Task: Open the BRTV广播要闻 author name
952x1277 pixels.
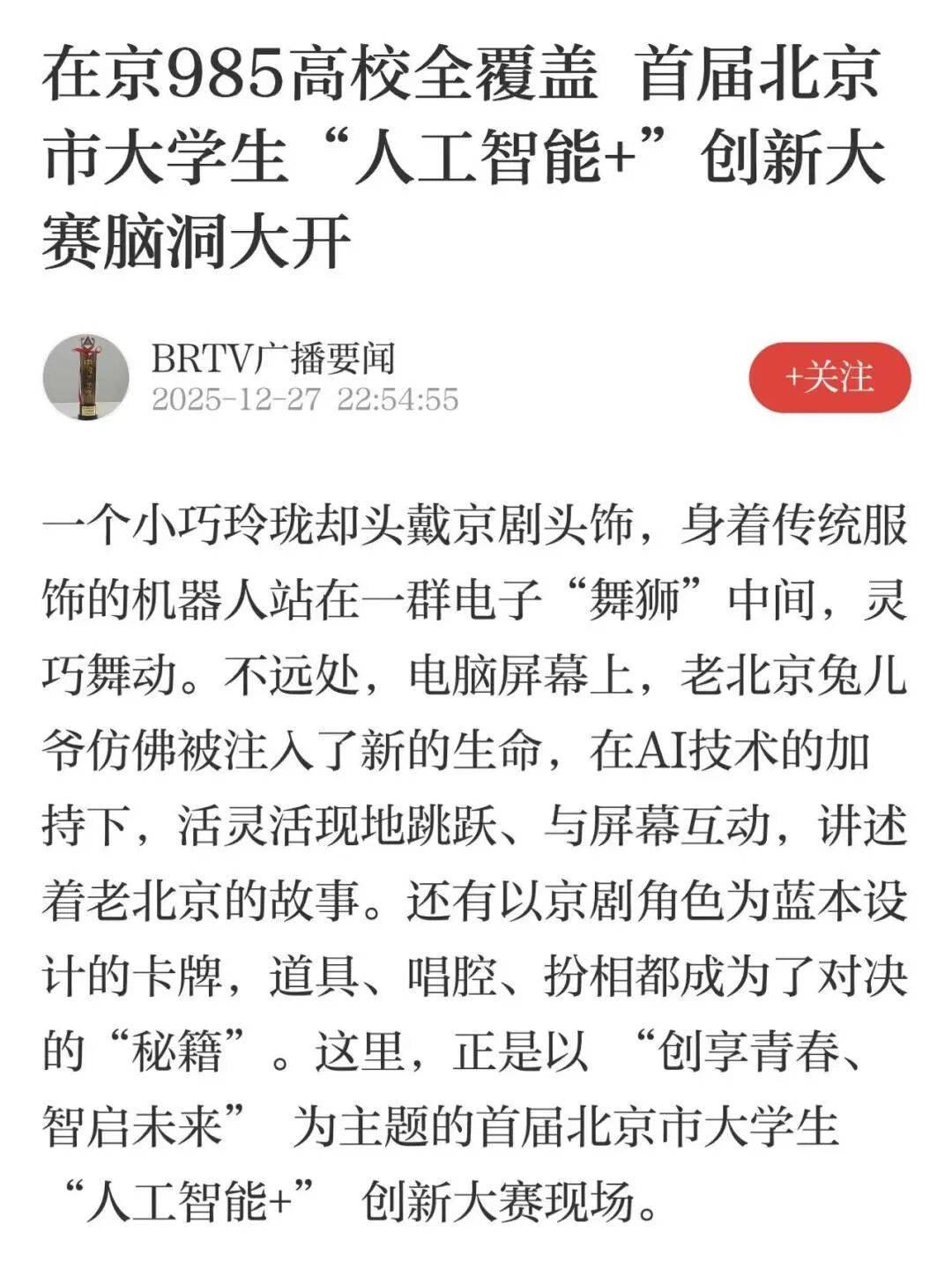Action: (273, 358)
